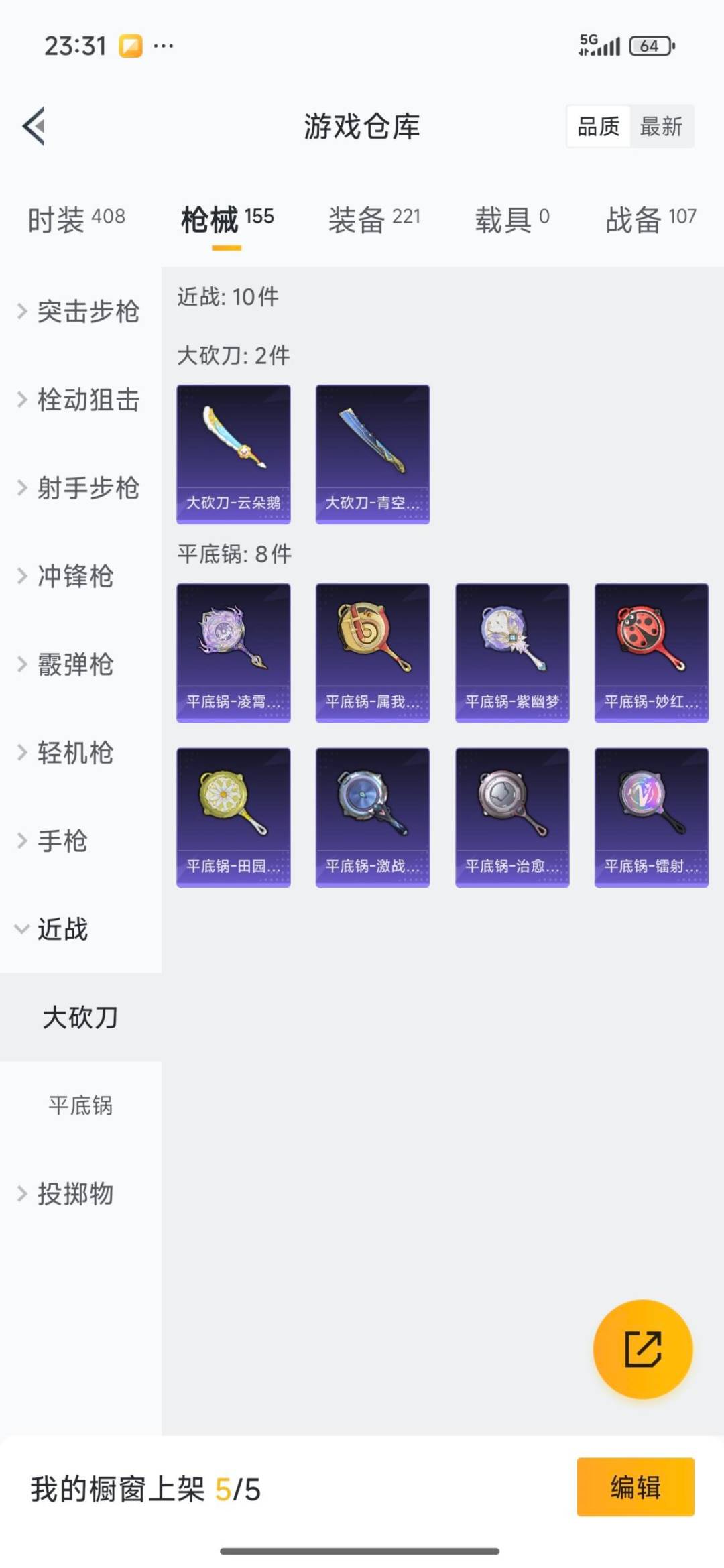Select the 平底锅-属我 pan

[372, 652]
